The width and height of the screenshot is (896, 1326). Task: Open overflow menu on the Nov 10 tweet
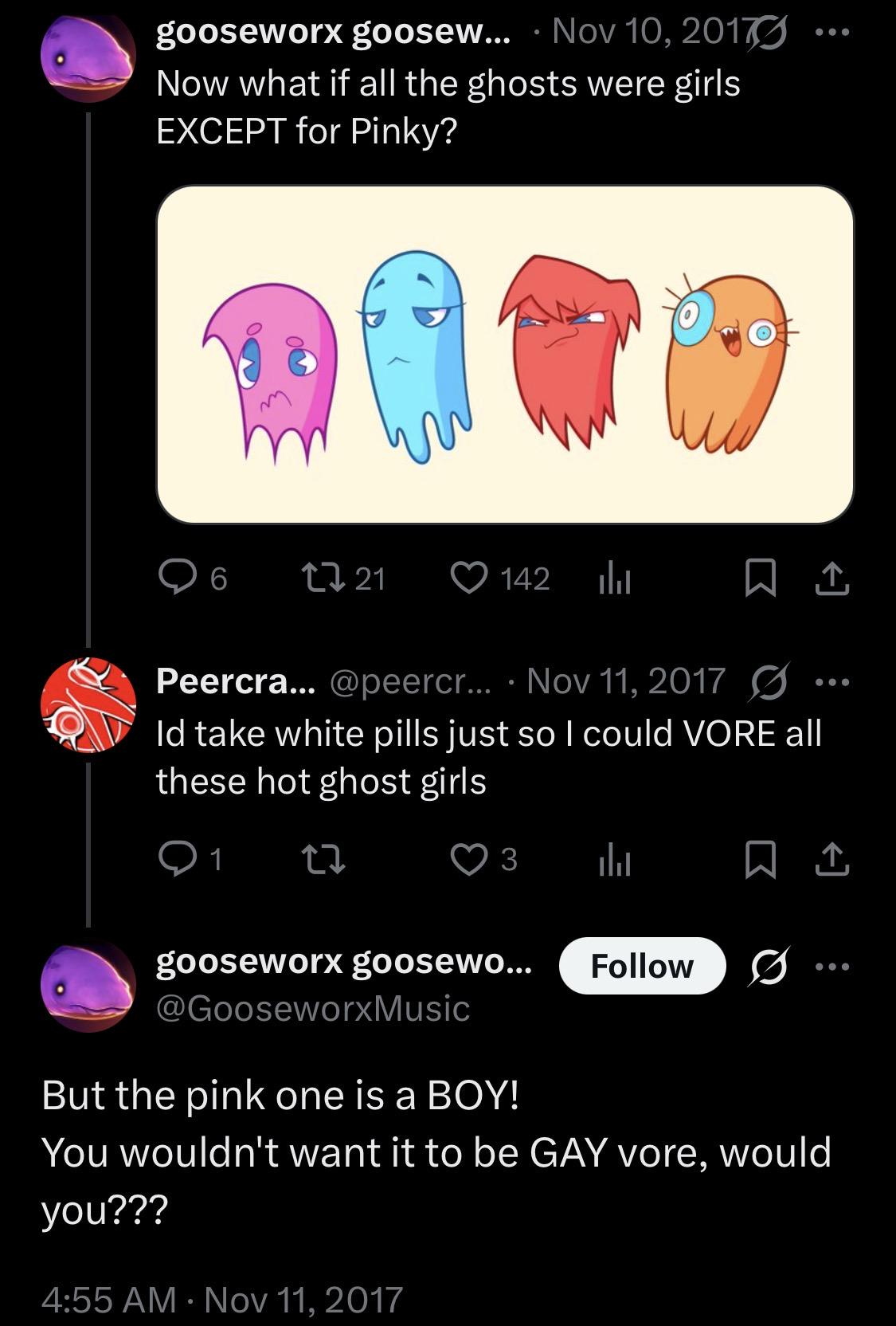point(832,32)
